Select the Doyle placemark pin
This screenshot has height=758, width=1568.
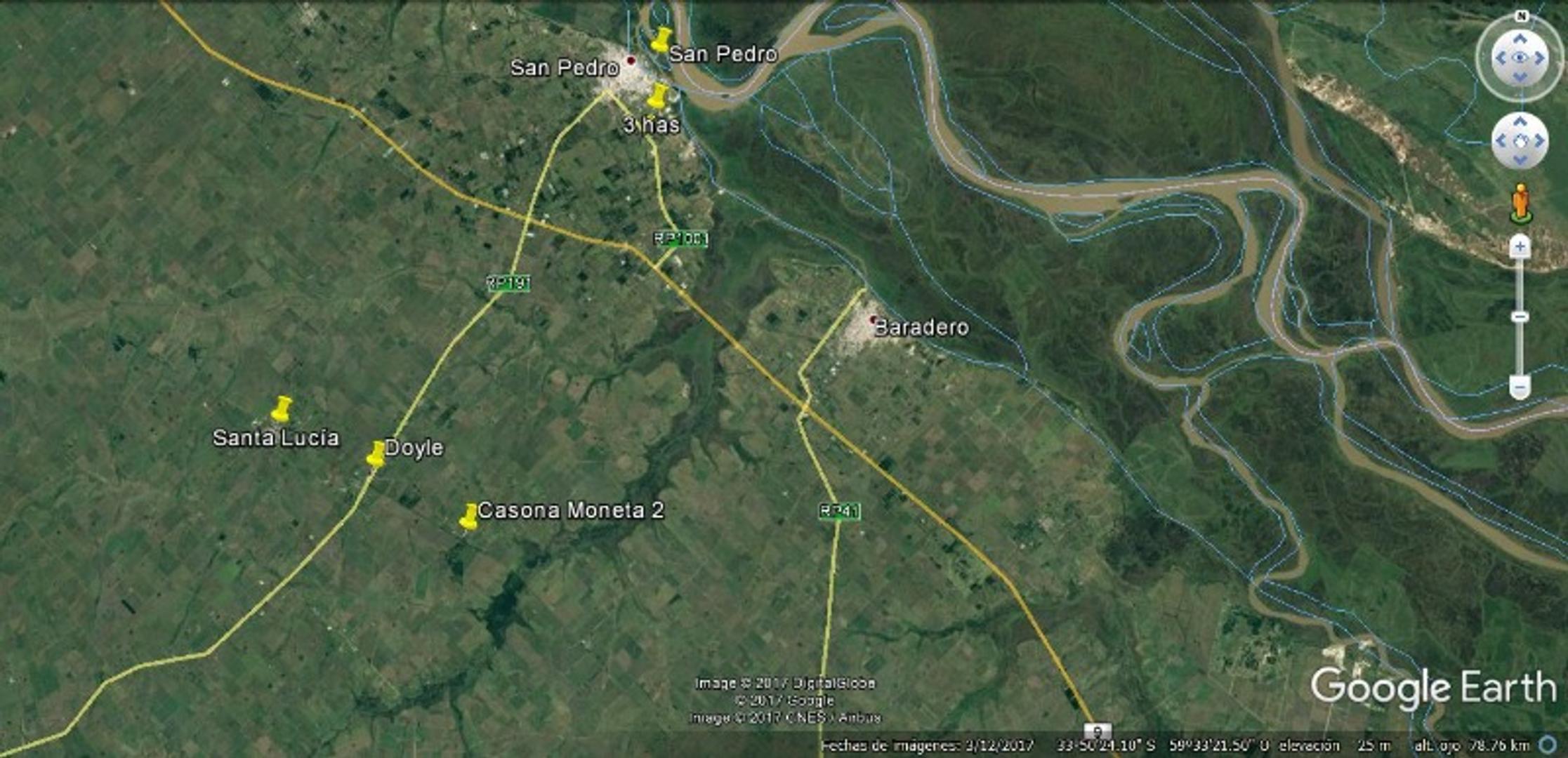pos(376,454)
